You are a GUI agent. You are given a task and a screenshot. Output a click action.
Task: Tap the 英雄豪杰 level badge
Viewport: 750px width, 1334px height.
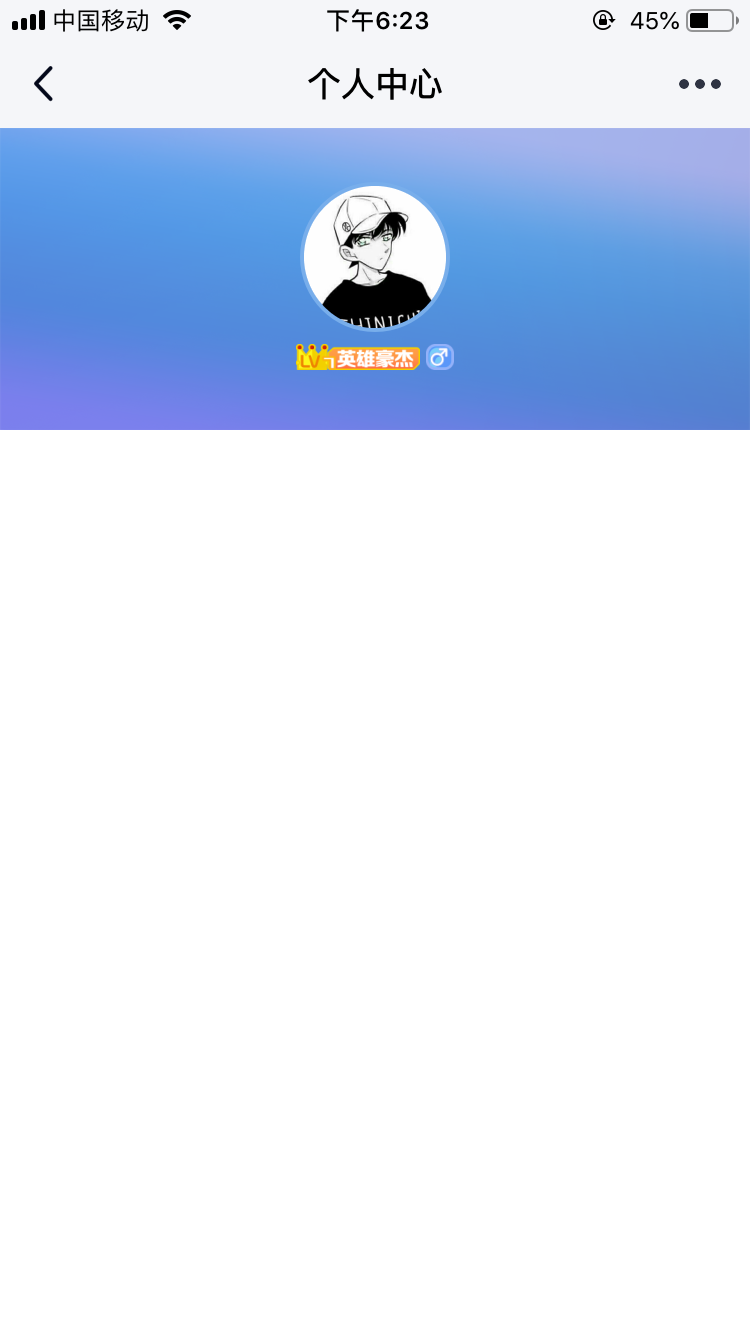(x=359, y=358)
